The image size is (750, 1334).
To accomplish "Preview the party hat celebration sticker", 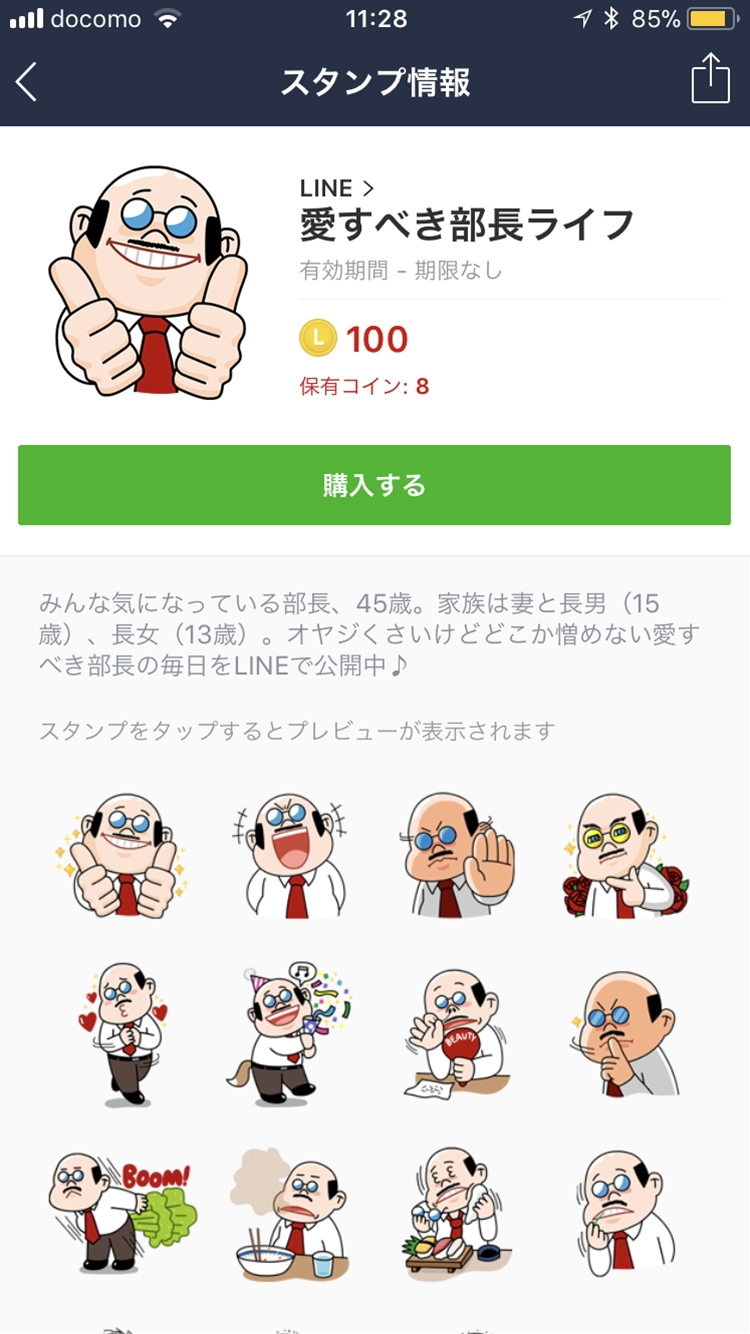I will point(290,1033).
